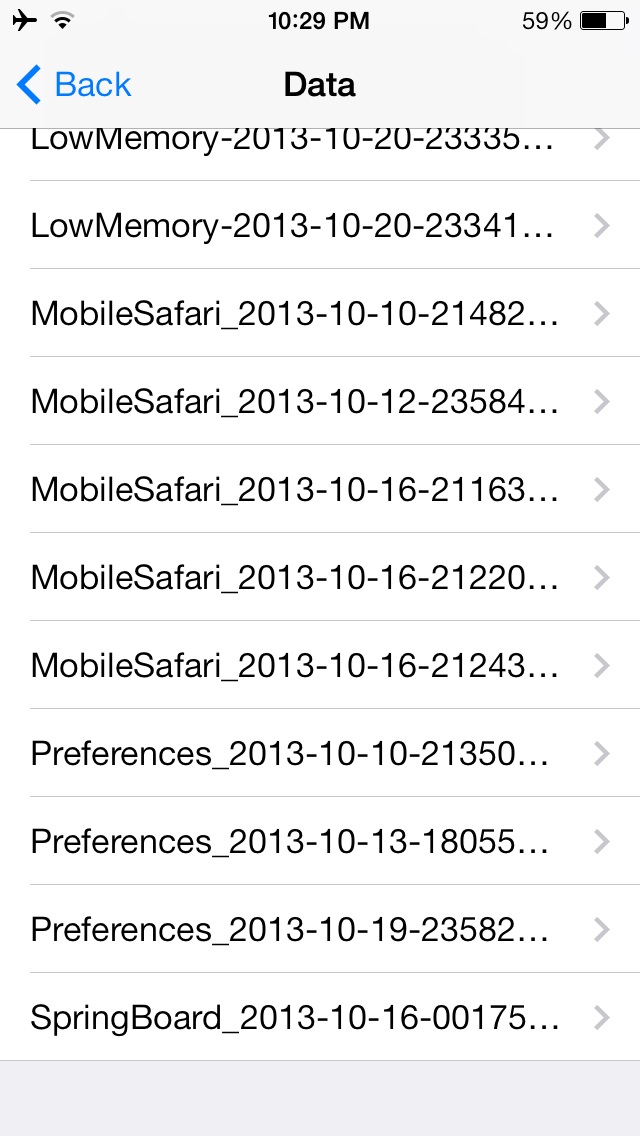Tap the MobileSafari_2013-10-16-21243 row
Image resolution: width=640 pixels, height=1136 pixels.
[320, 664]
